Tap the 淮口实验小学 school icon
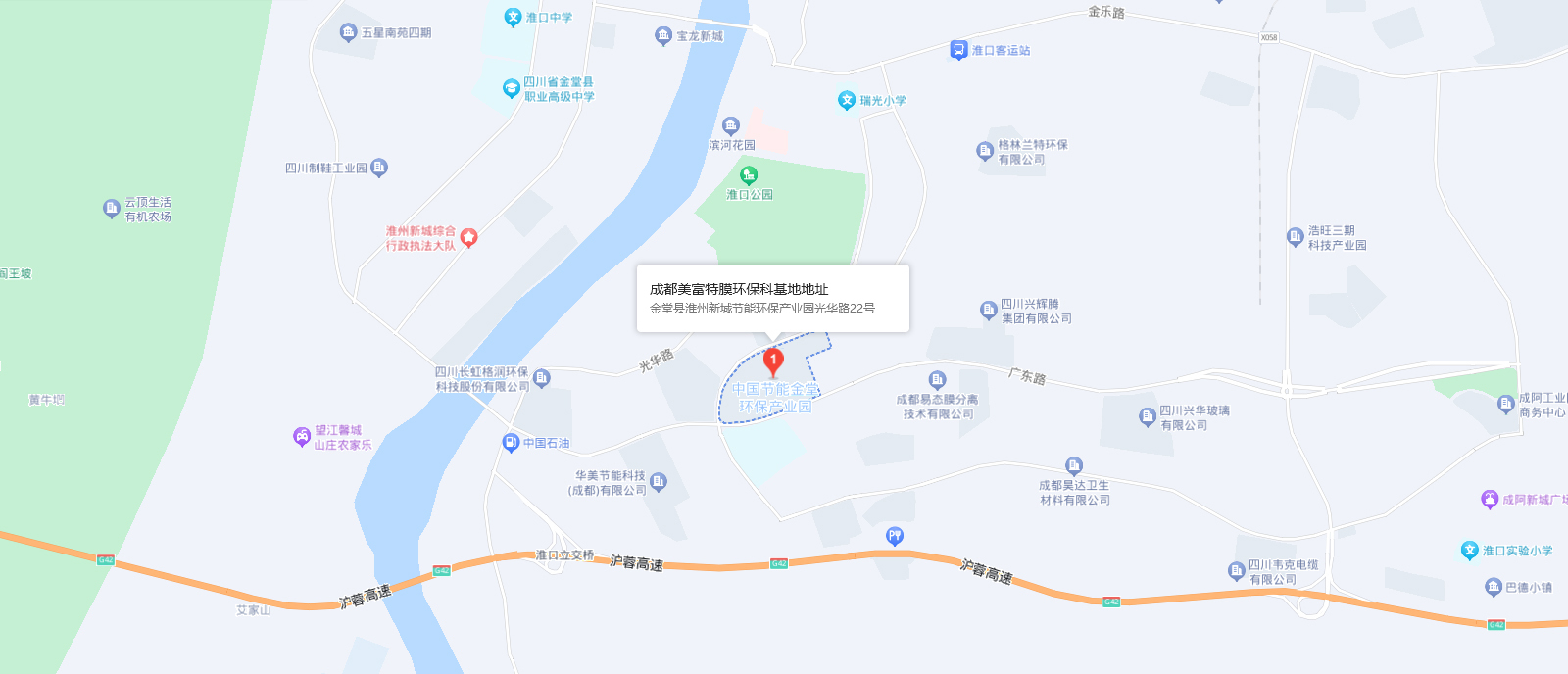Image resolution: width=1568 pixels, height=674 pixels. (1469, 551)
